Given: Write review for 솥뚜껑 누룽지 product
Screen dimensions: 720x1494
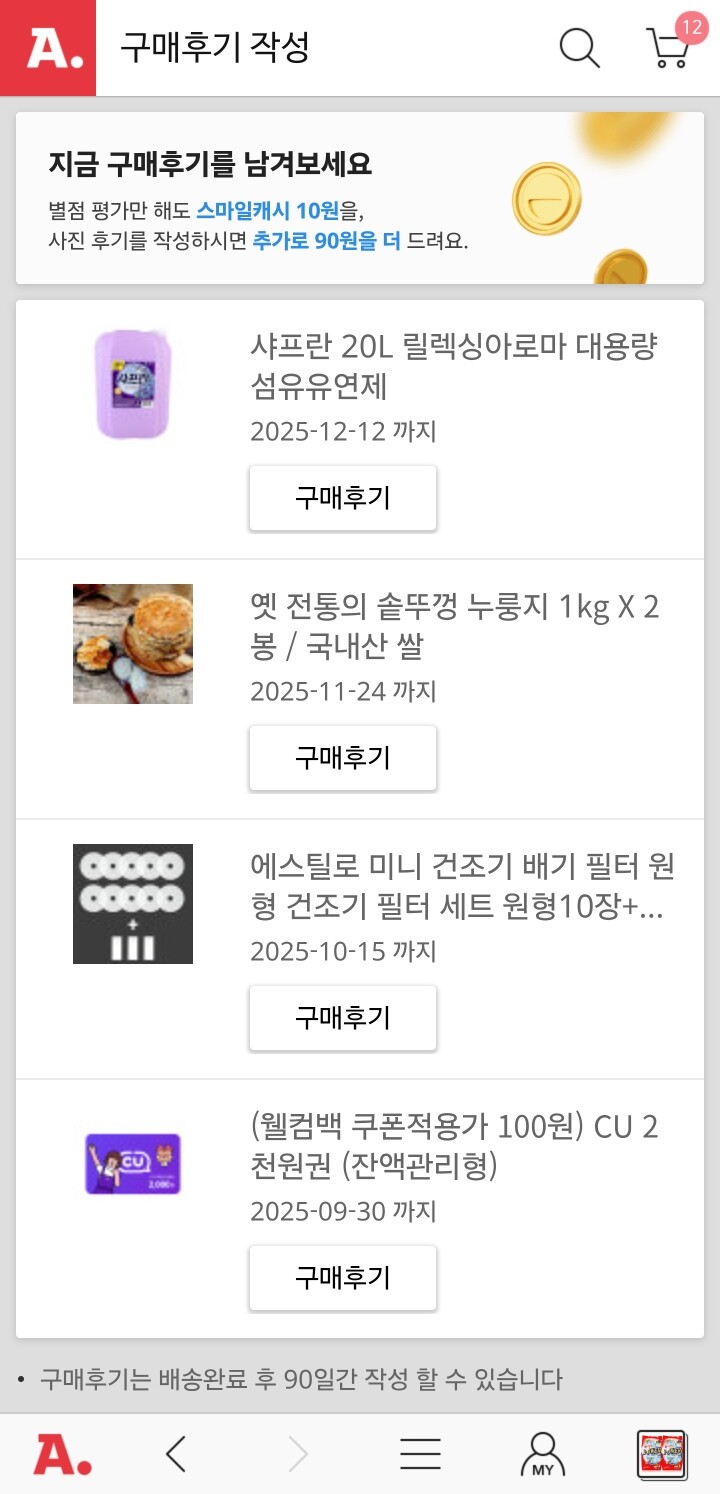Looking at the screenshot, I should pos(342,758).
